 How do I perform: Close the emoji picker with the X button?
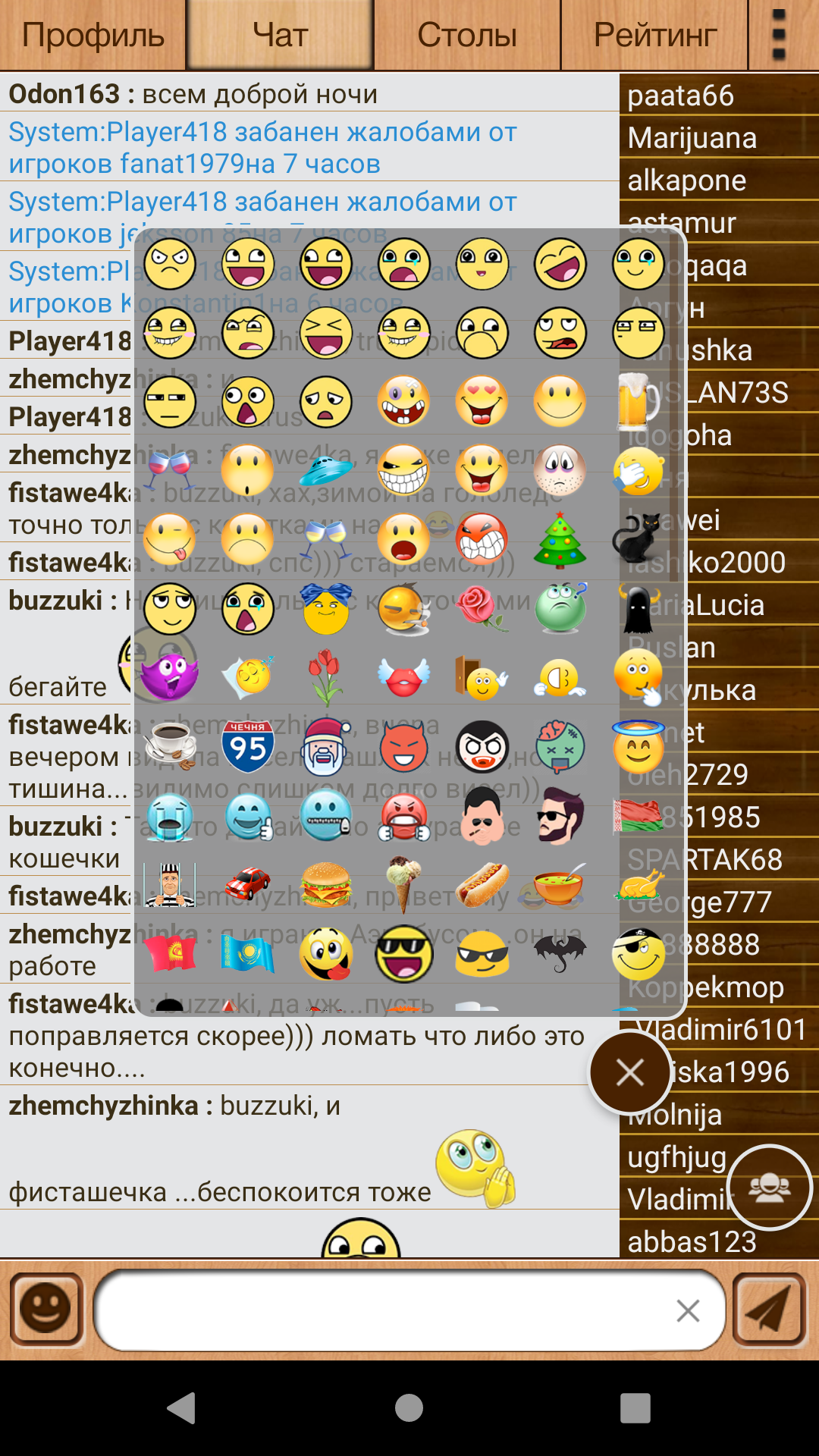[x=629, y=1073]
